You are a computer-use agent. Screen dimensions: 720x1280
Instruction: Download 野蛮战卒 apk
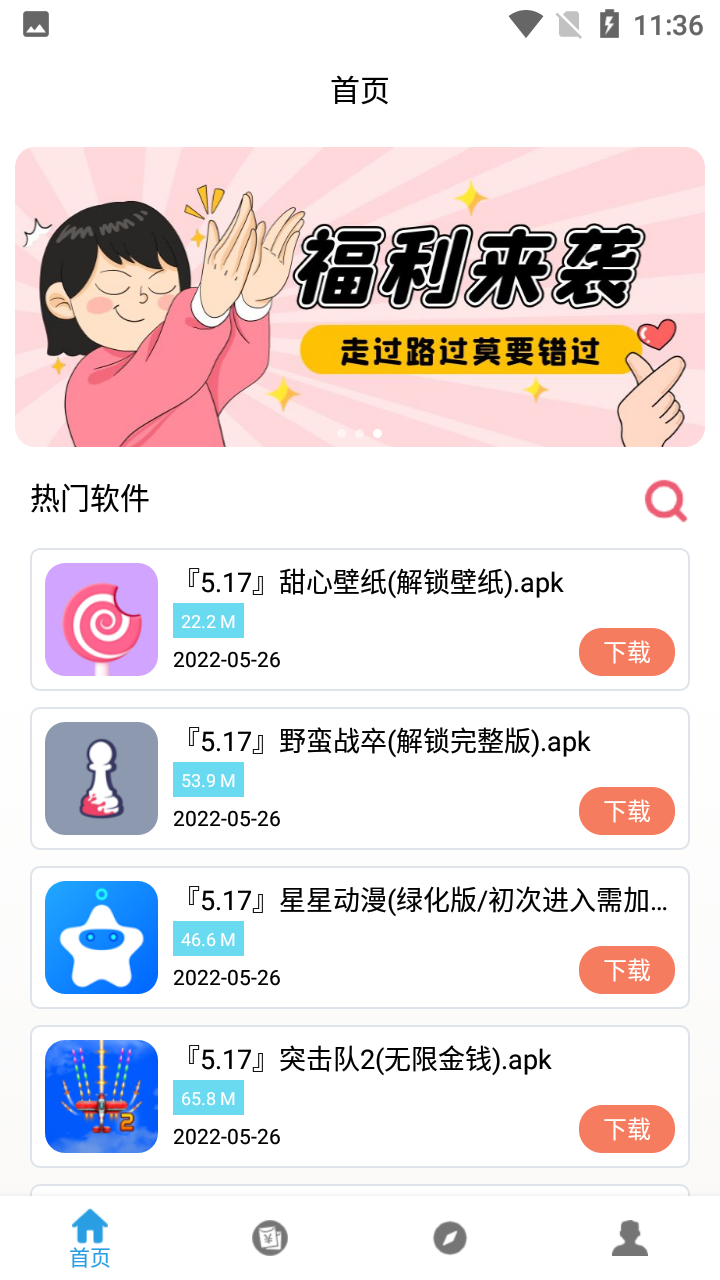pos(627,811)
